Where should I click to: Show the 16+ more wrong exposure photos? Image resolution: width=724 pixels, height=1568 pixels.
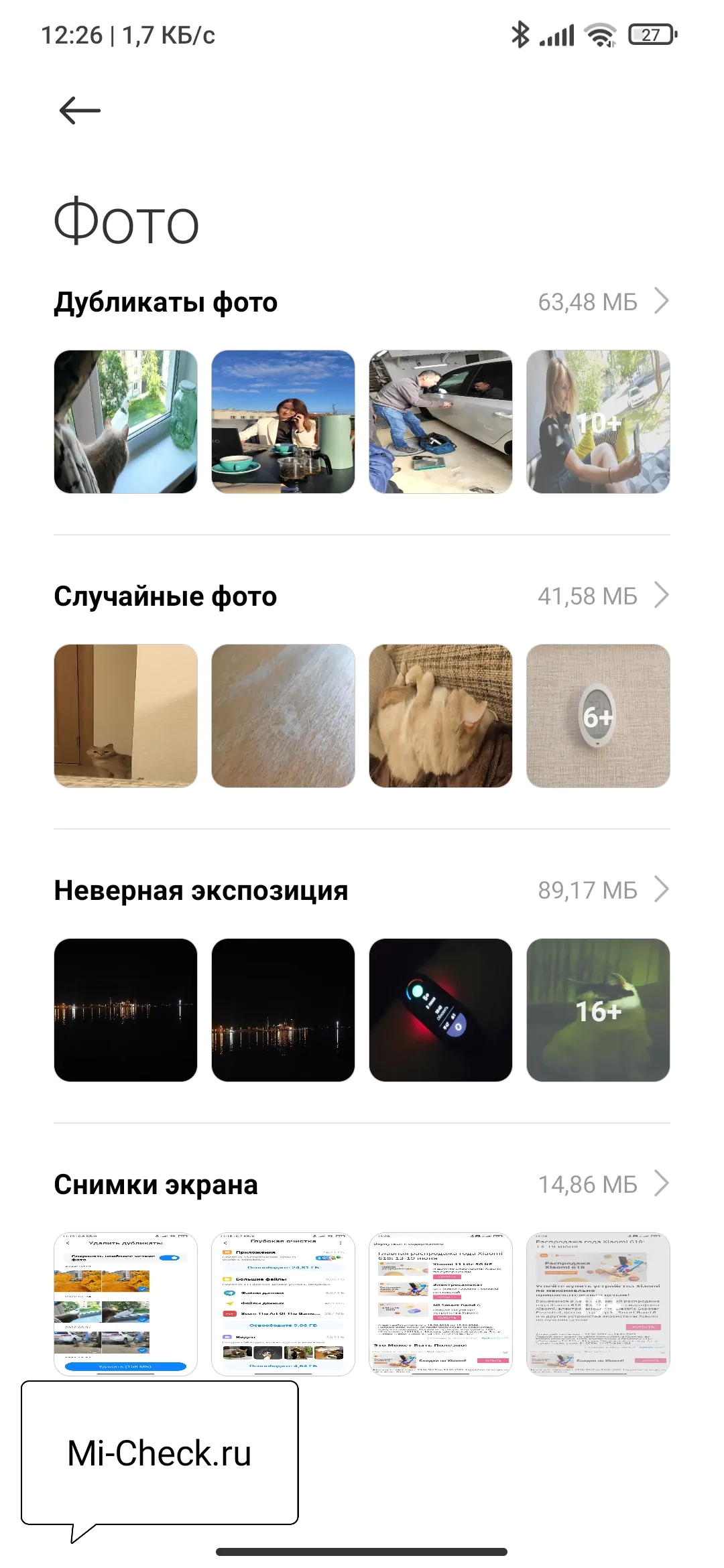598,1010
